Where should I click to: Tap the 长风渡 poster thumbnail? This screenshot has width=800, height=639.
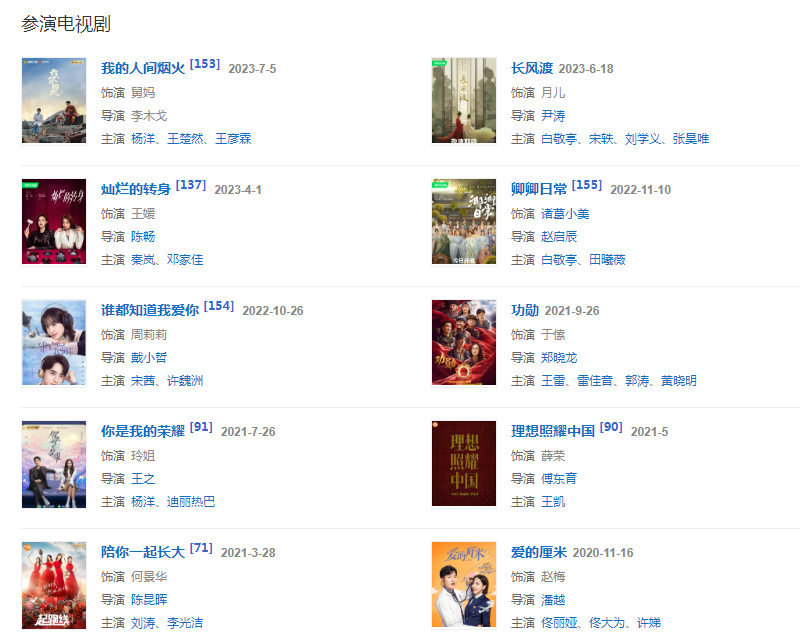click(x=463, y=101)
